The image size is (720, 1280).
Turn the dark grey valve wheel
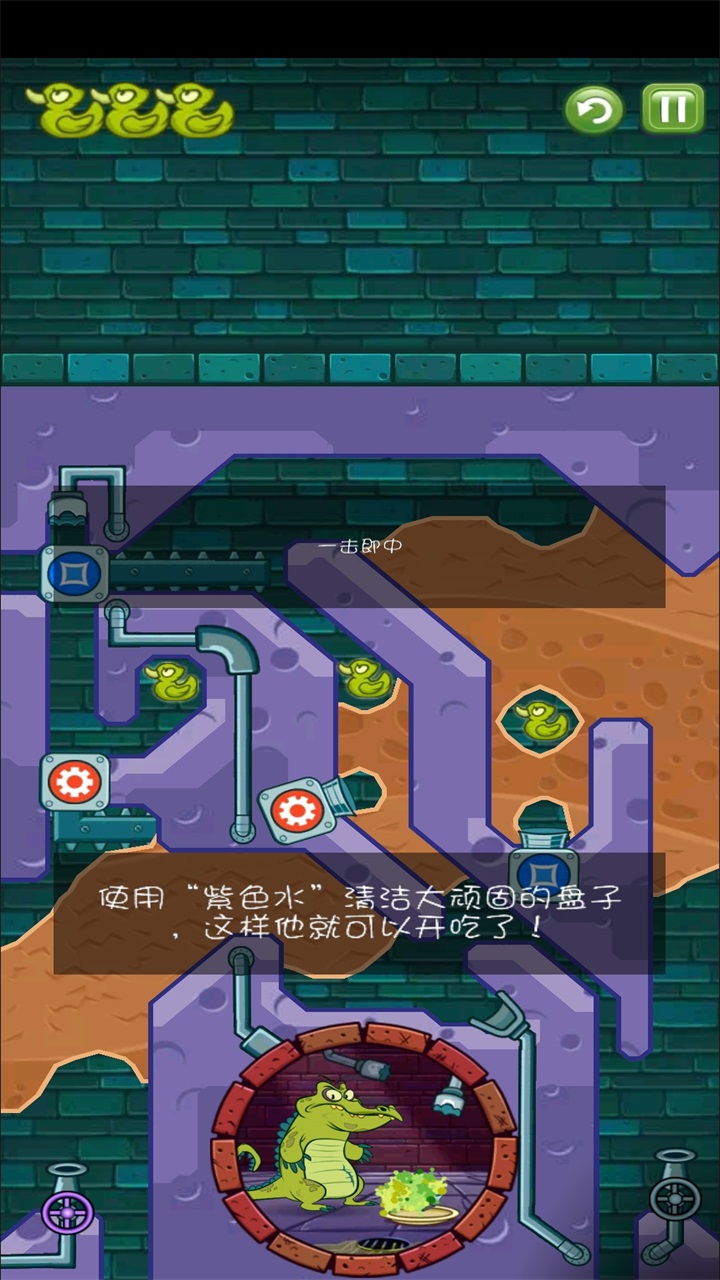click(x=675, y=1198)
